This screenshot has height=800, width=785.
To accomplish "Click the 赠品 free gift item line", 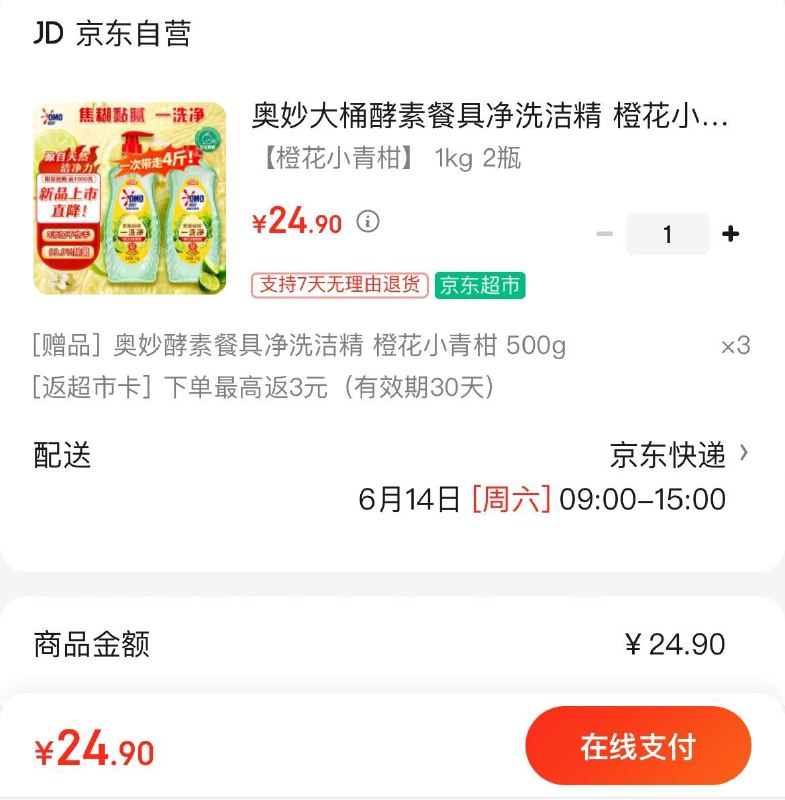I will pos(300,345).
